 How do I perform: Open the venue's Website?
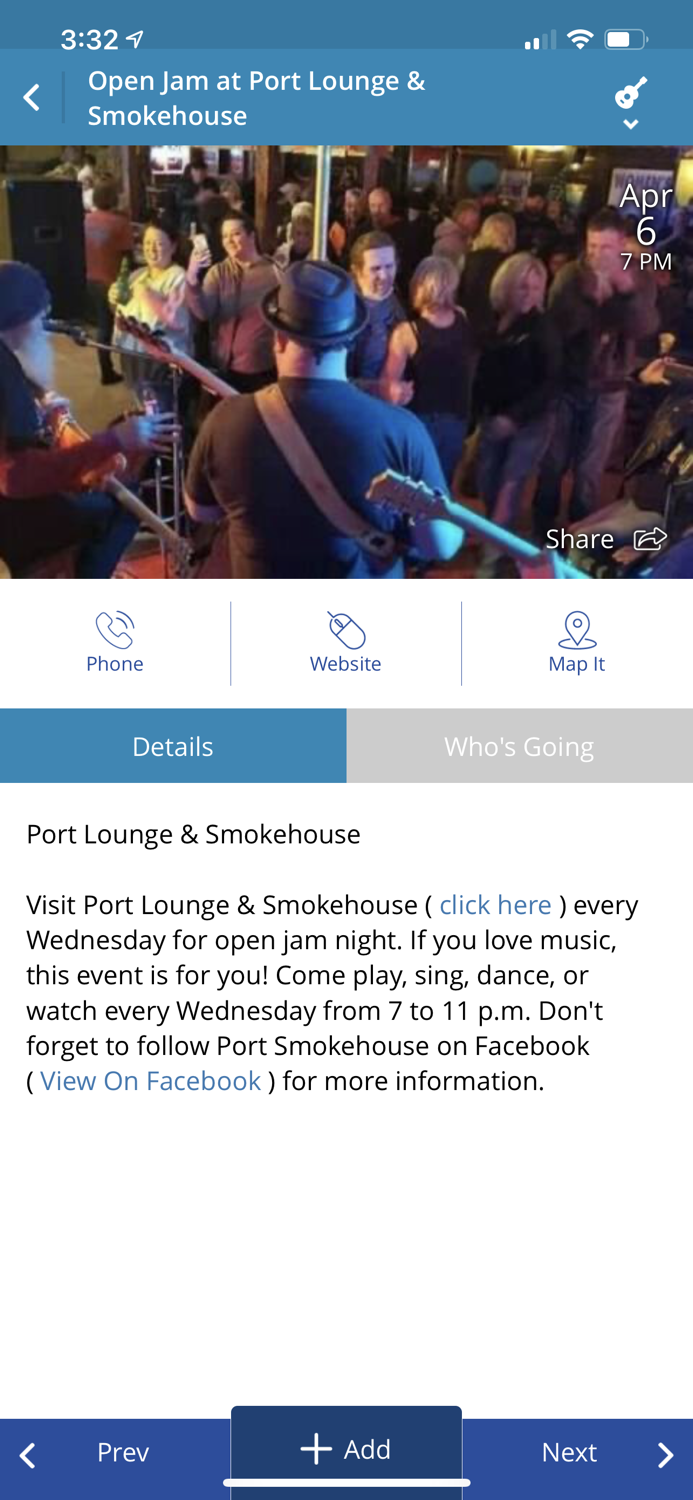(x=346, y=644)
